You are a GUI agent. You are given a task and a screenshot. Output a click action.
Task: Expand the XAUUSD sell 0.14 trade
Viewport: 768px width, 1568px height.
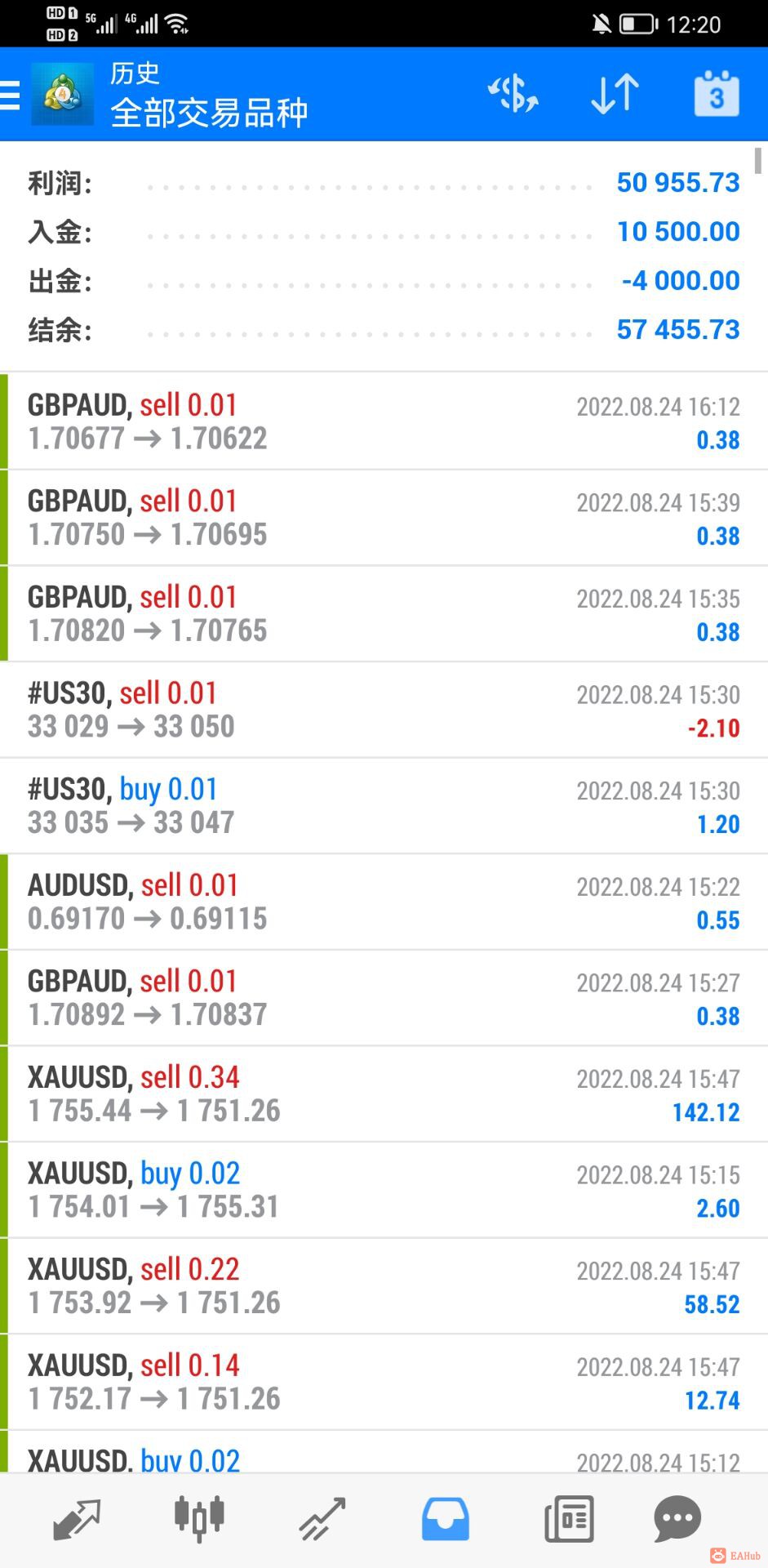[384, 1382]
